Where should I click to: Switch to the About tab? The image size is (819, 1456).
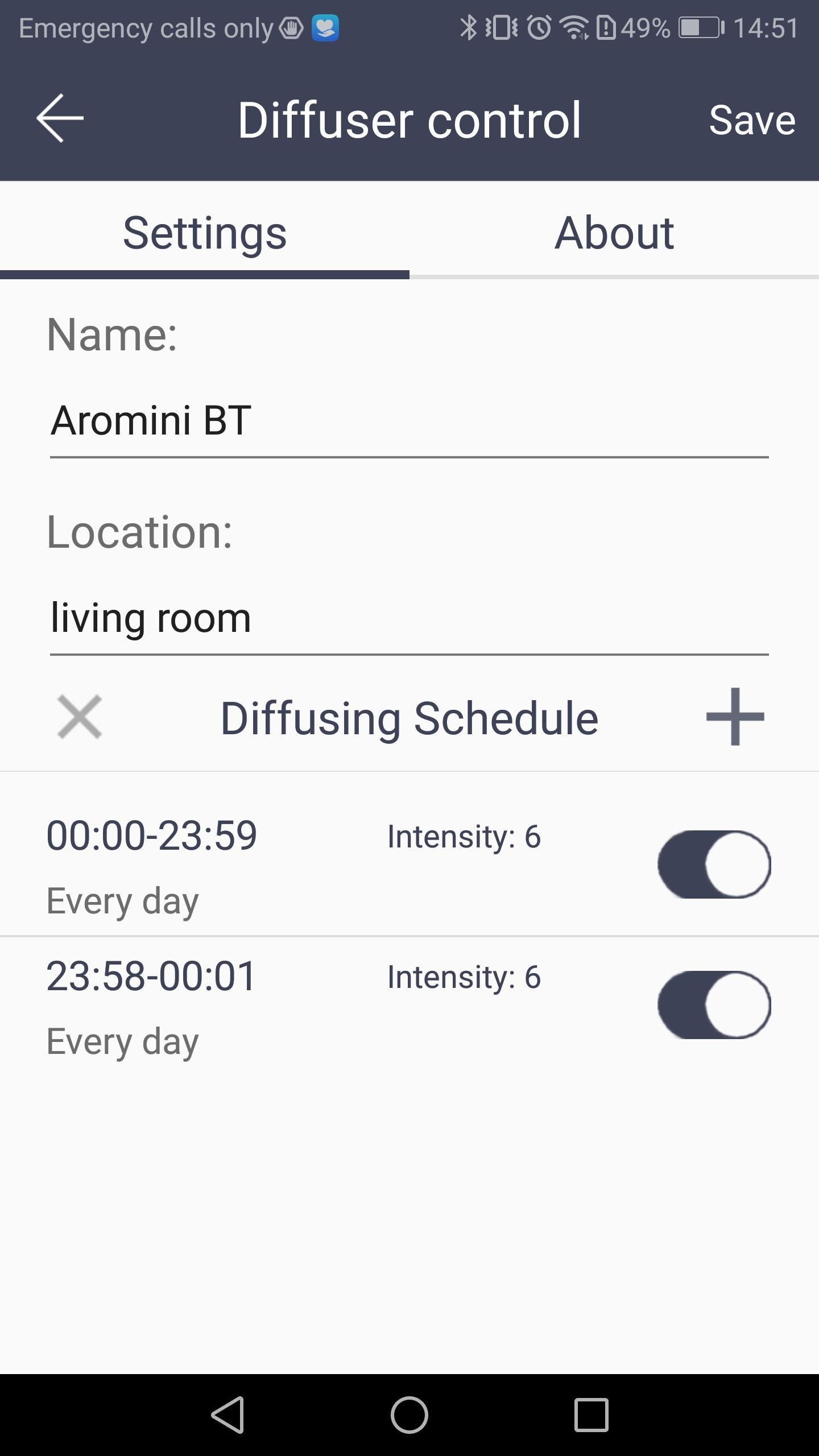(x=614, y=233)
